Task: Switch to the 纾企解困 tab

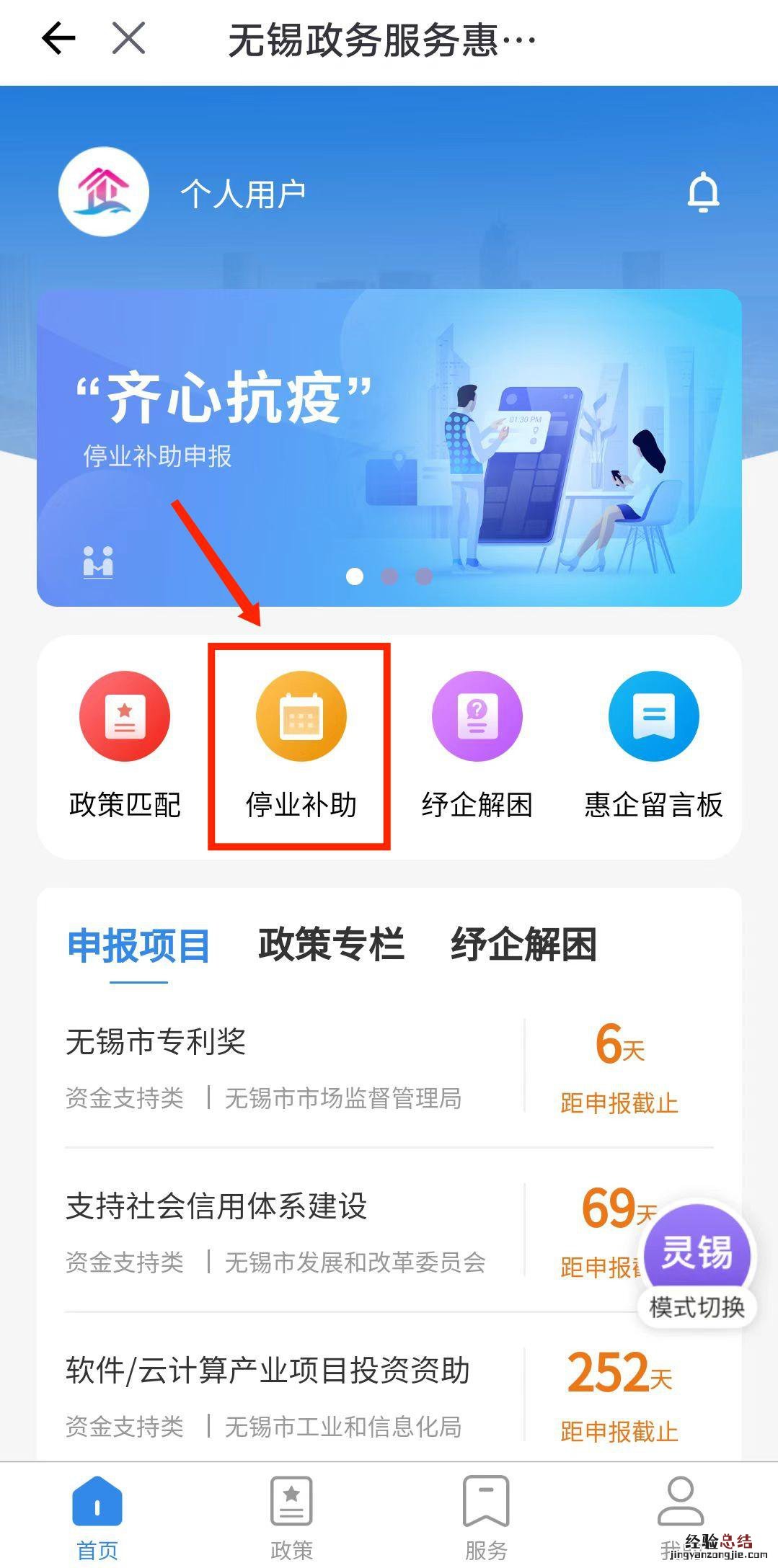Action: click(x=523, y=944)
